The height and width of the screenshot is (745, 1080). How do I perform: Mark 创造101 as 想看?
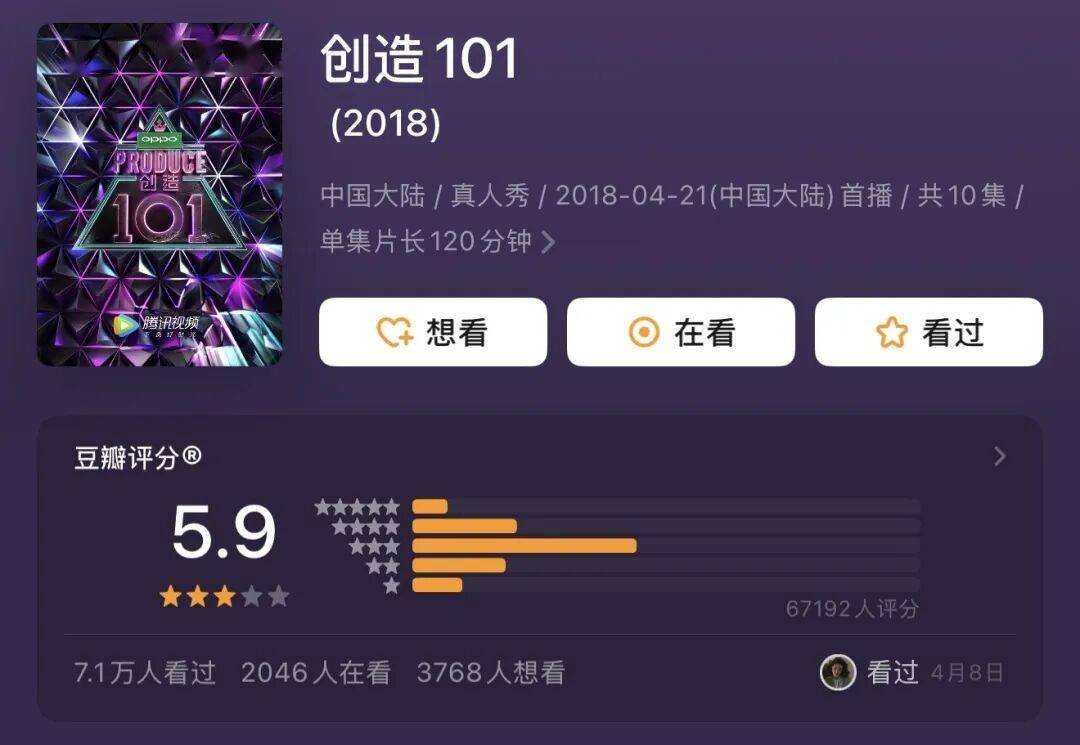click(x=432, y=332)
